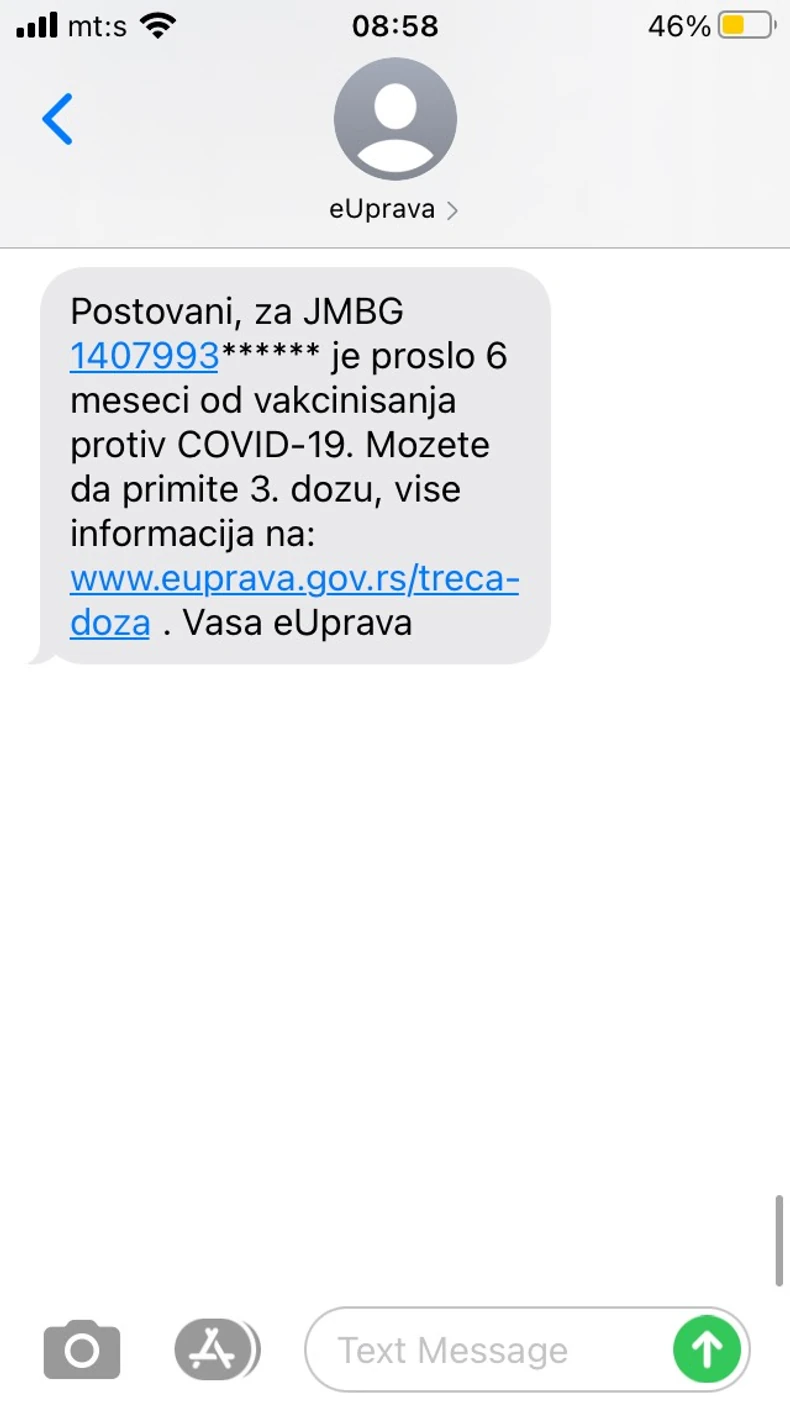Tap the green send arrow icon

coord(707,1349)
